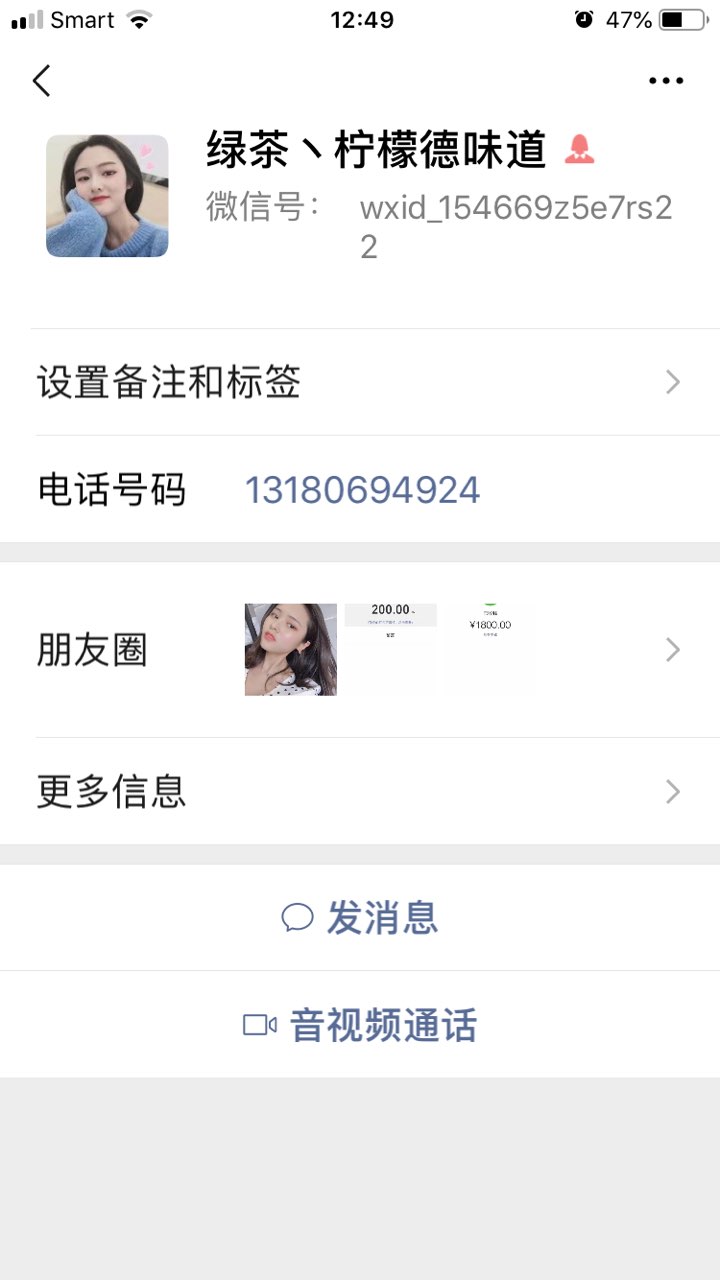View the contact's profile photo

click(107, 196)
